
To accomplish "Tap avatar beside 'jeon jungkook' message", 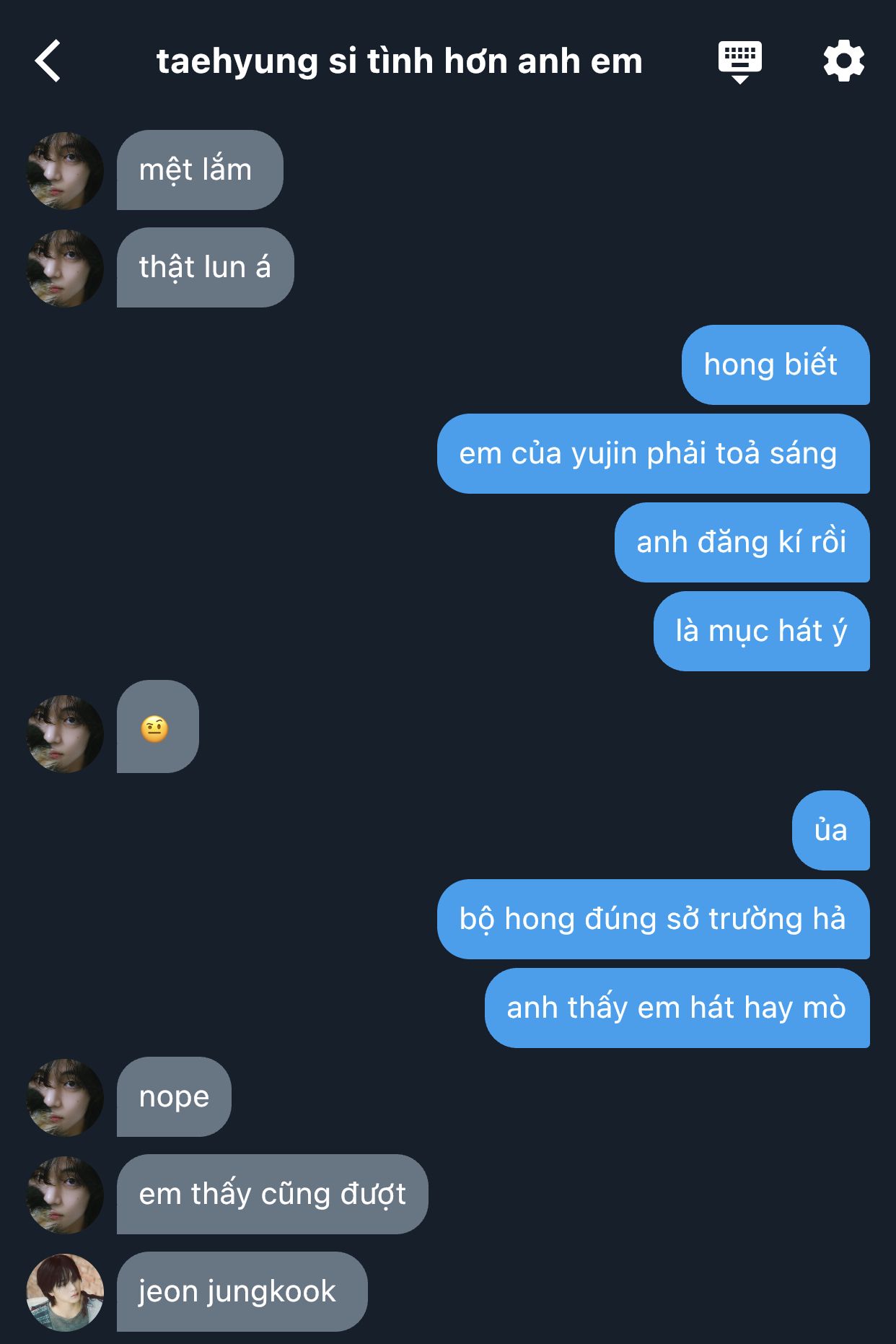I will (65, 1292).
